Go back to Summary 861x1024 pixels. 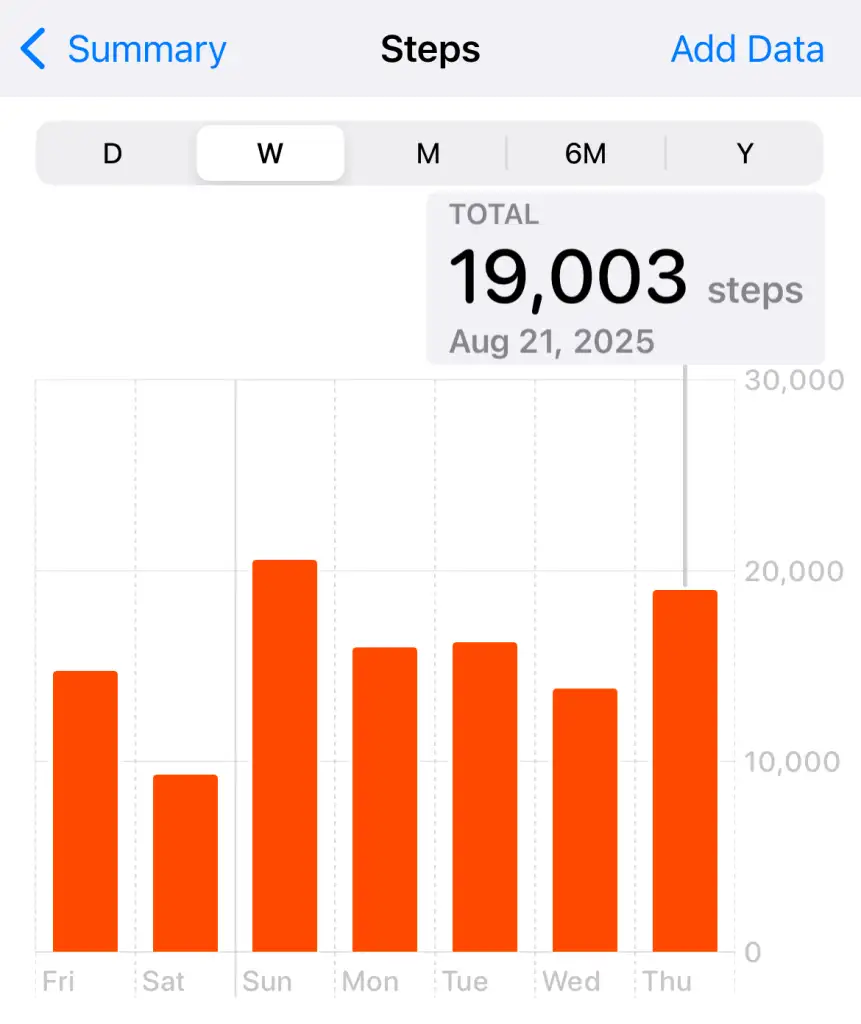[x=125, y=49]
